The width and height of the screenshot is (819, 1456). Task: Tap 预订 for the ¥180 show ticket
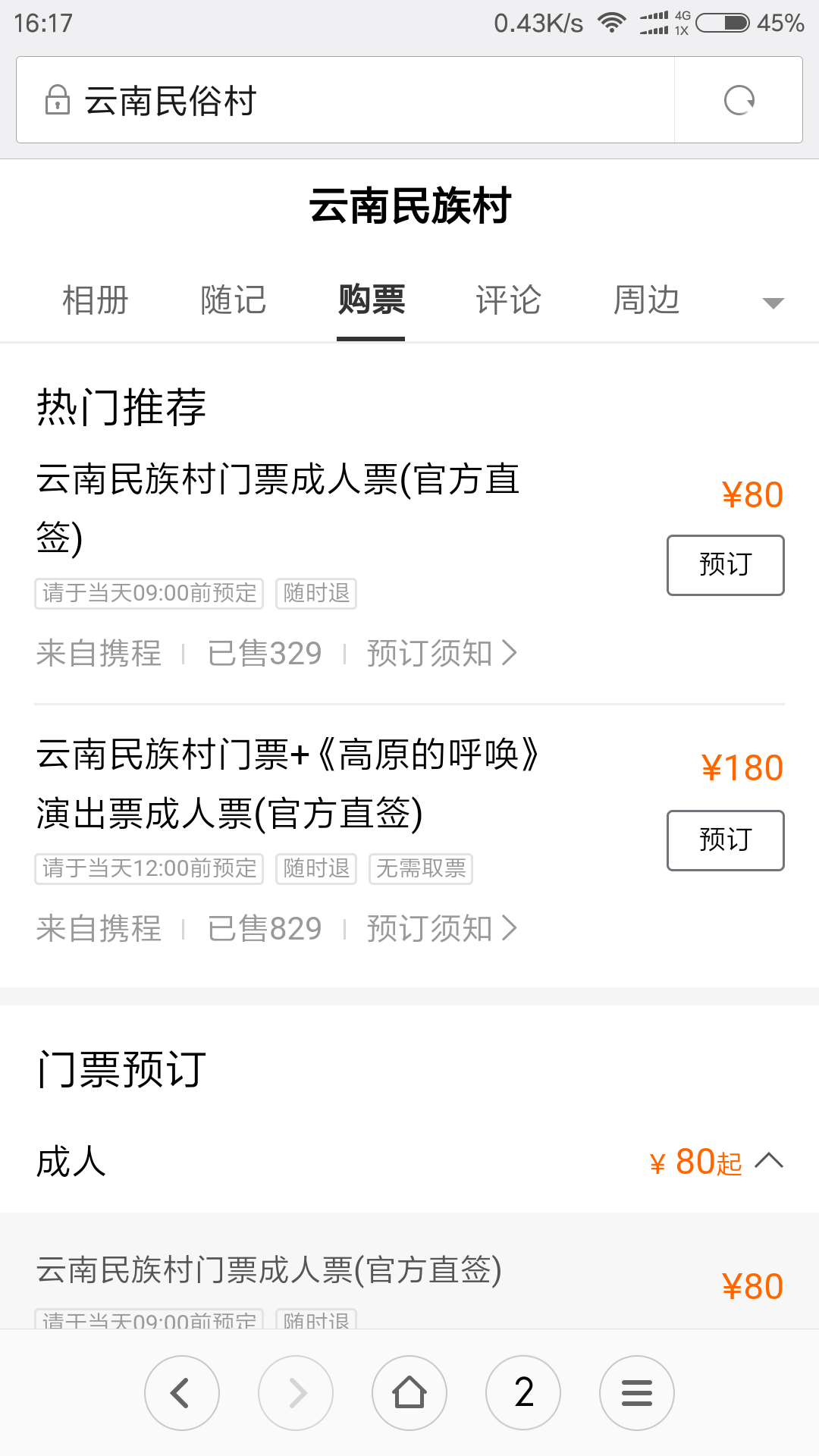[726, 840]
